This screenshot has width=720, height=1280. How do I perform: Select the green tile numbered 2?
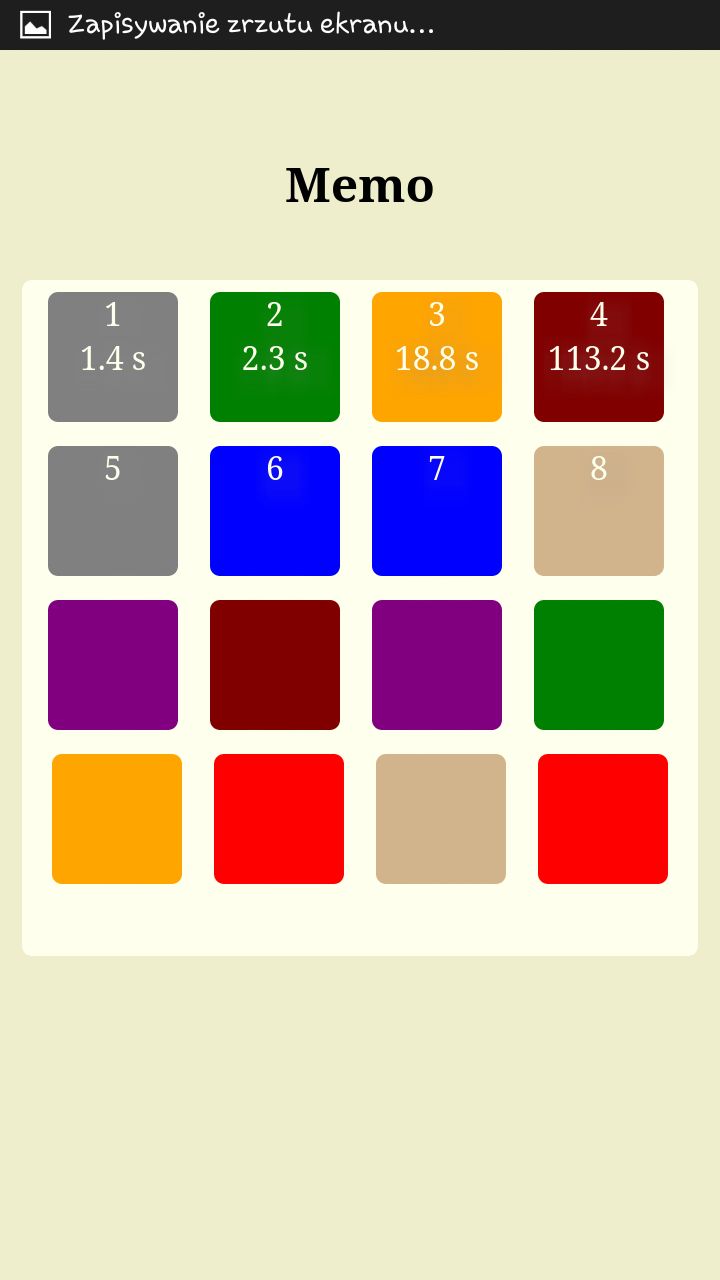[x=275, y=357]
